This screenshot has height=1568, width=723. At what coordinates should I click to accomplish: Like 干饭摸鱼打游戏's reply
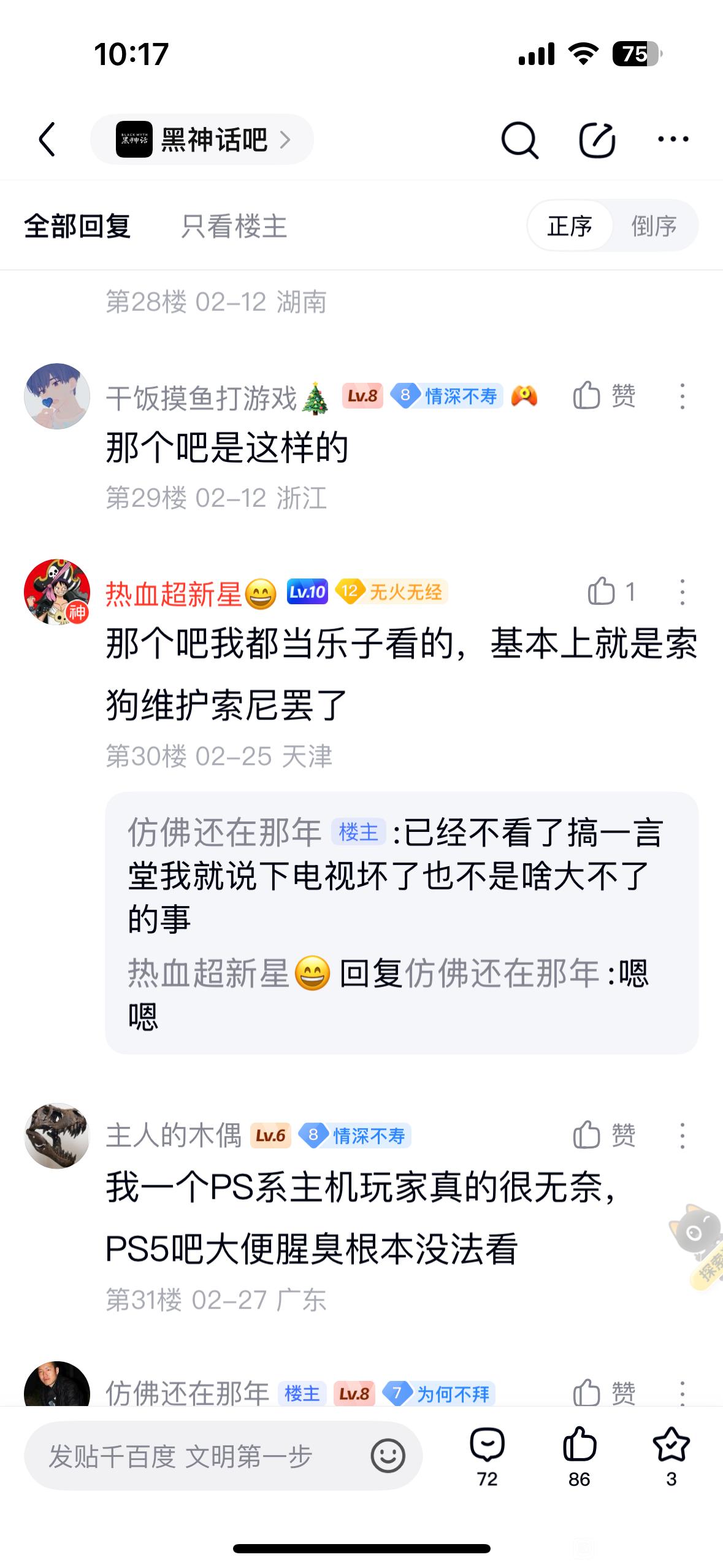[x=603, y=396]
